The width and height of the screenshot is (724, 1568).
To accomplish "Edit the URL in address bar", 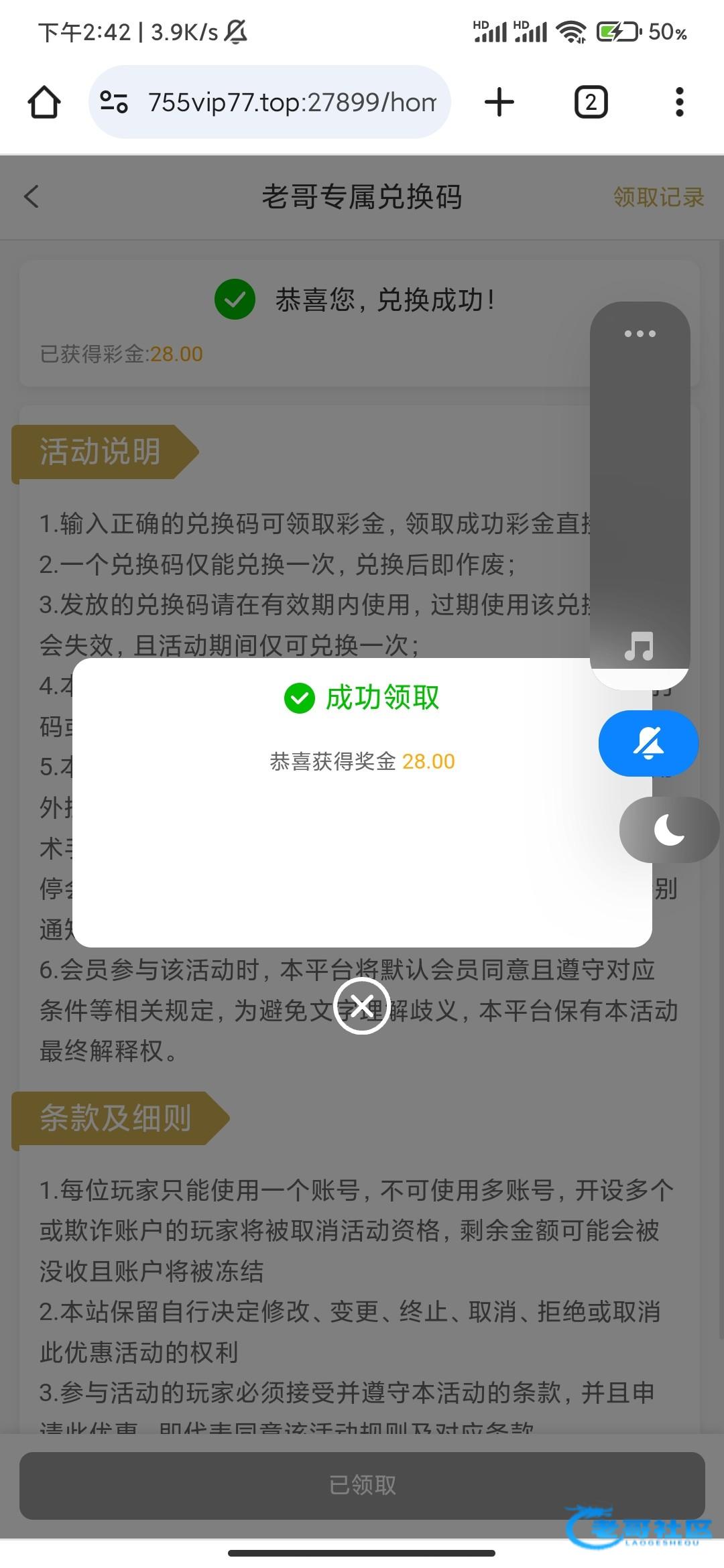I will coord(291,103).
